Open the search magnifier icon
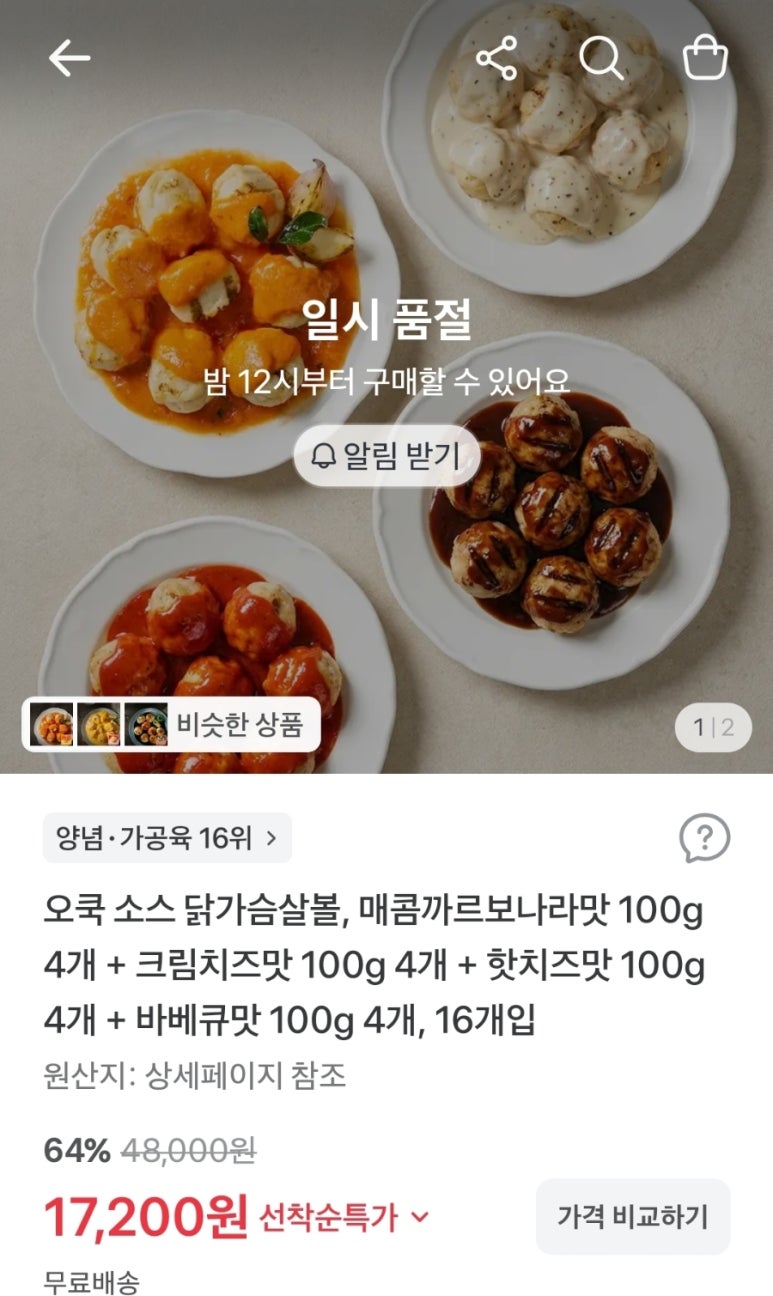 click(x=602, y=59)
